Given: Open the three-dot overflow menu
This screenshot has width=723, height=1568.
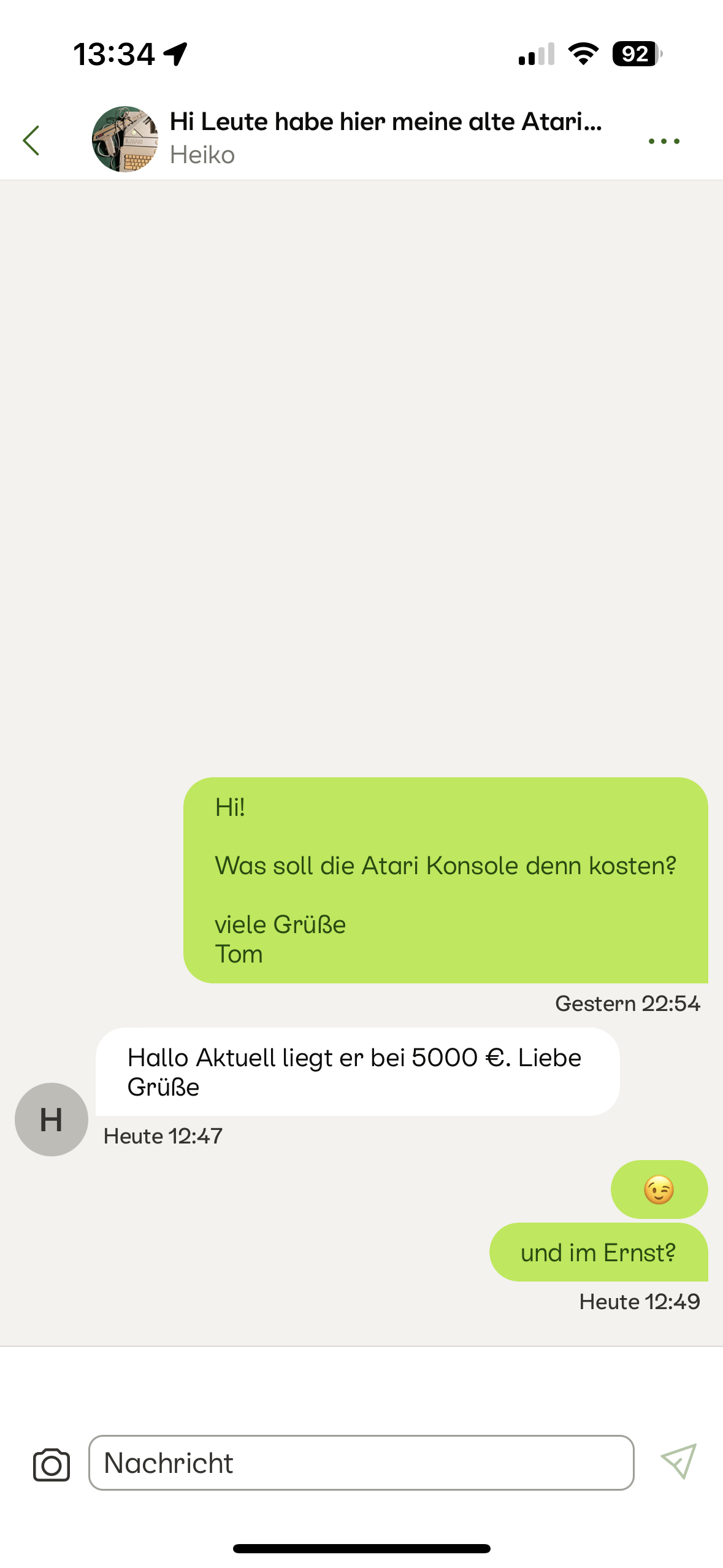Looking at the screenshot, I should pyautogui.click(x=664, y=141).
